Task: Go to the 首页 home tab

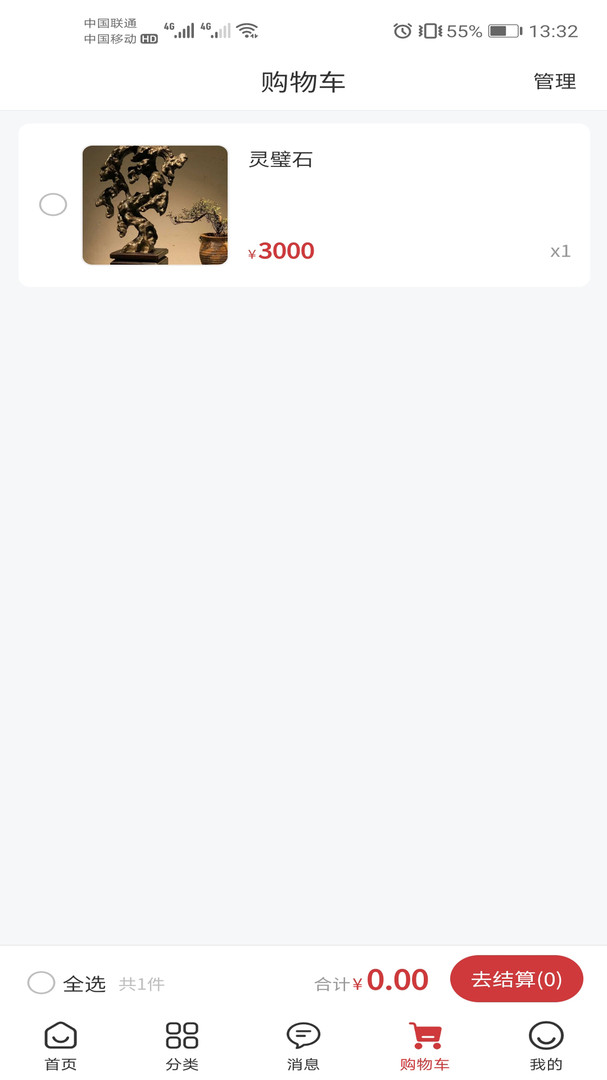Action: [x=61, y=1046]
